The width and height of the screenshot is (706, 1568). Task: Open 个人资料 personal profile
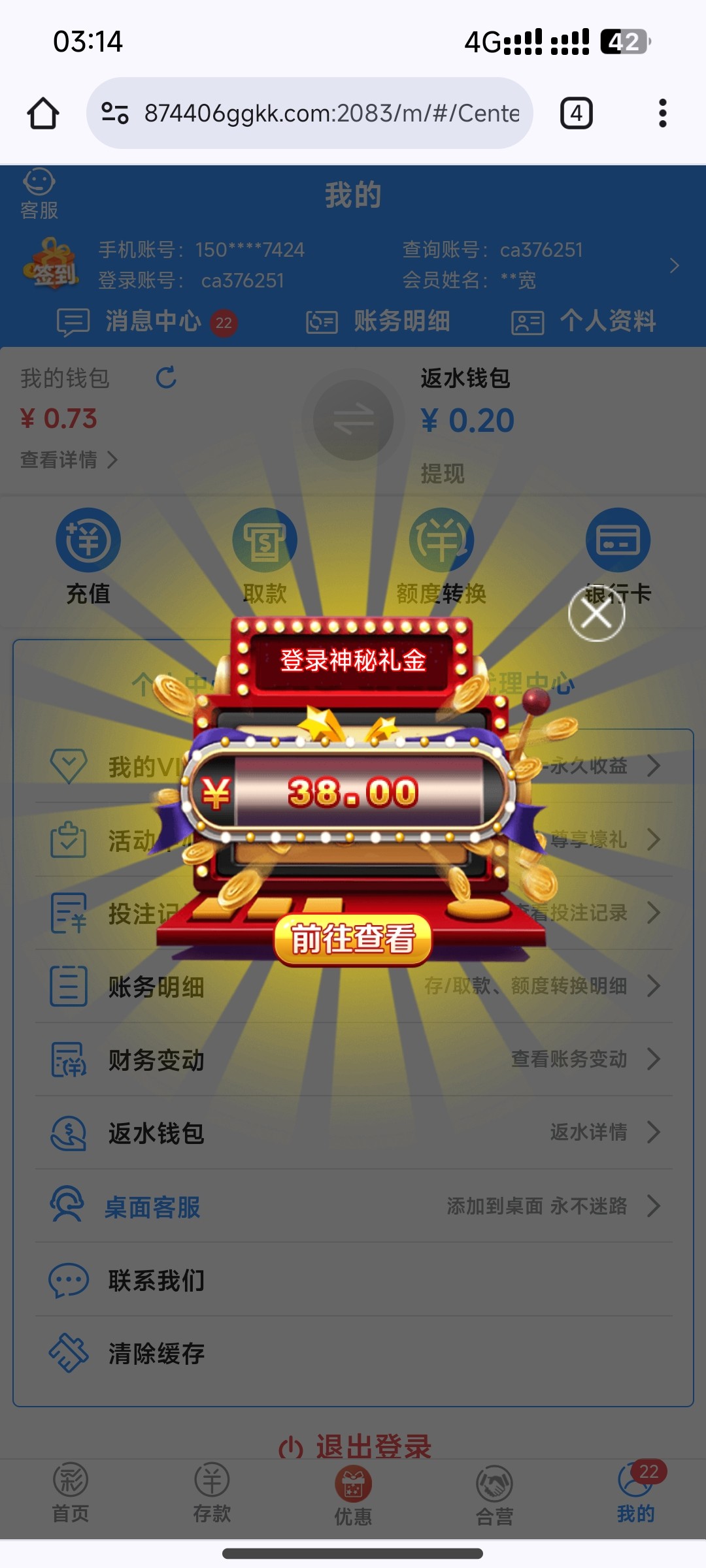[584, 321]
